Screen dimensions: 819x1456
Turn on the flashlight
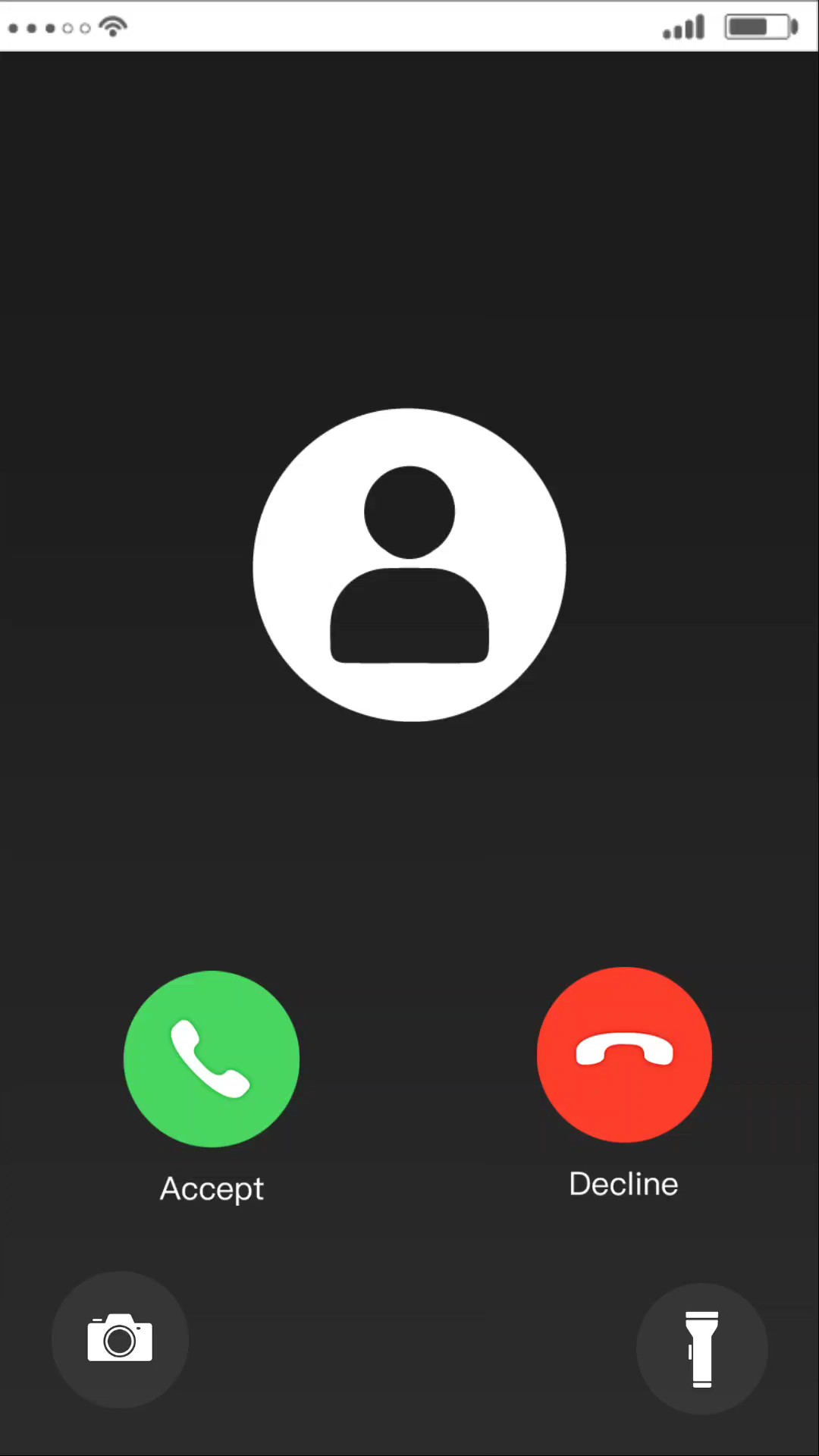(x=702, y=1348)
